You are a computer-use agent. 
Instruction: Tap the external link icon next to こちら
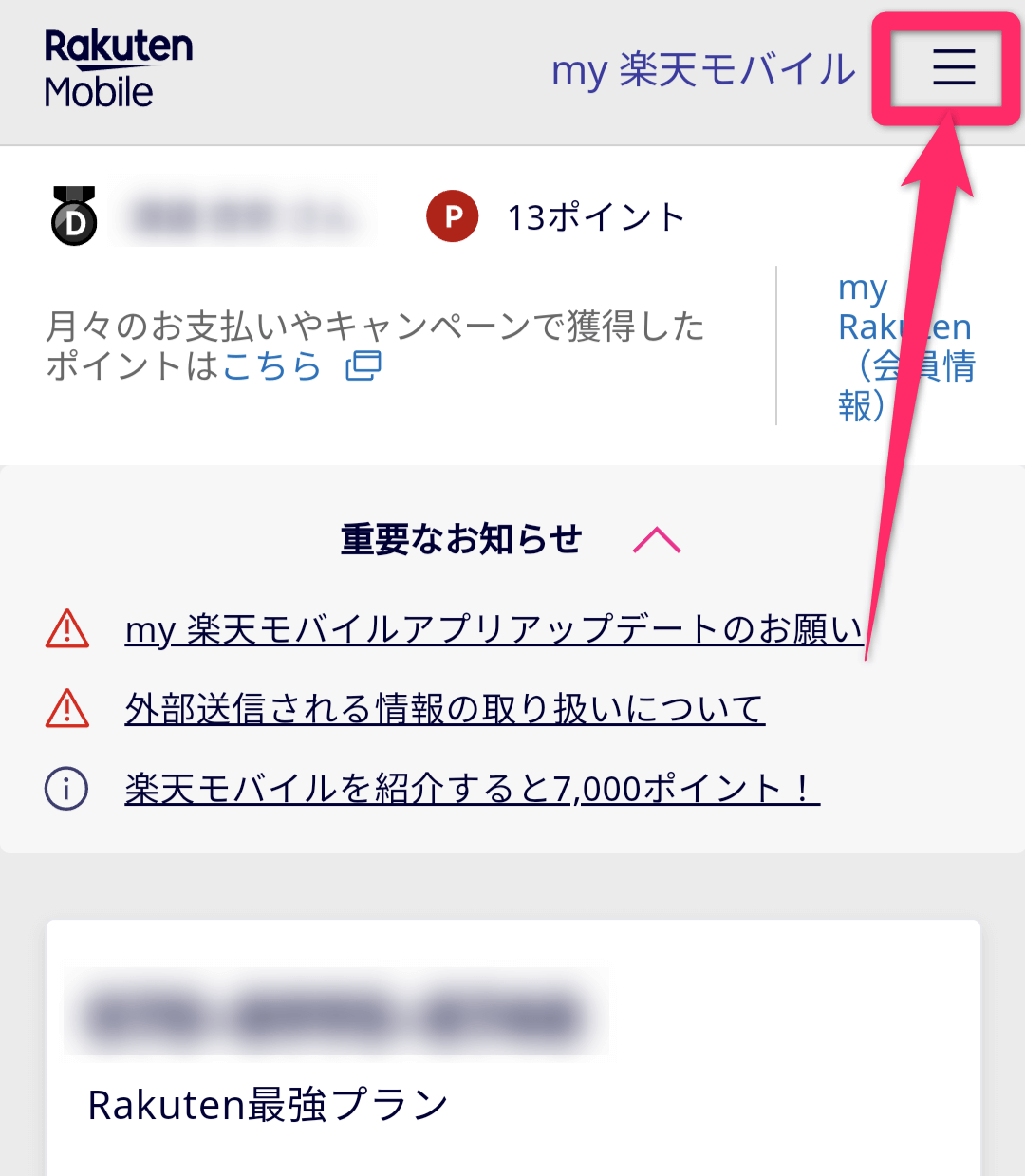click(x=365, y=364)
